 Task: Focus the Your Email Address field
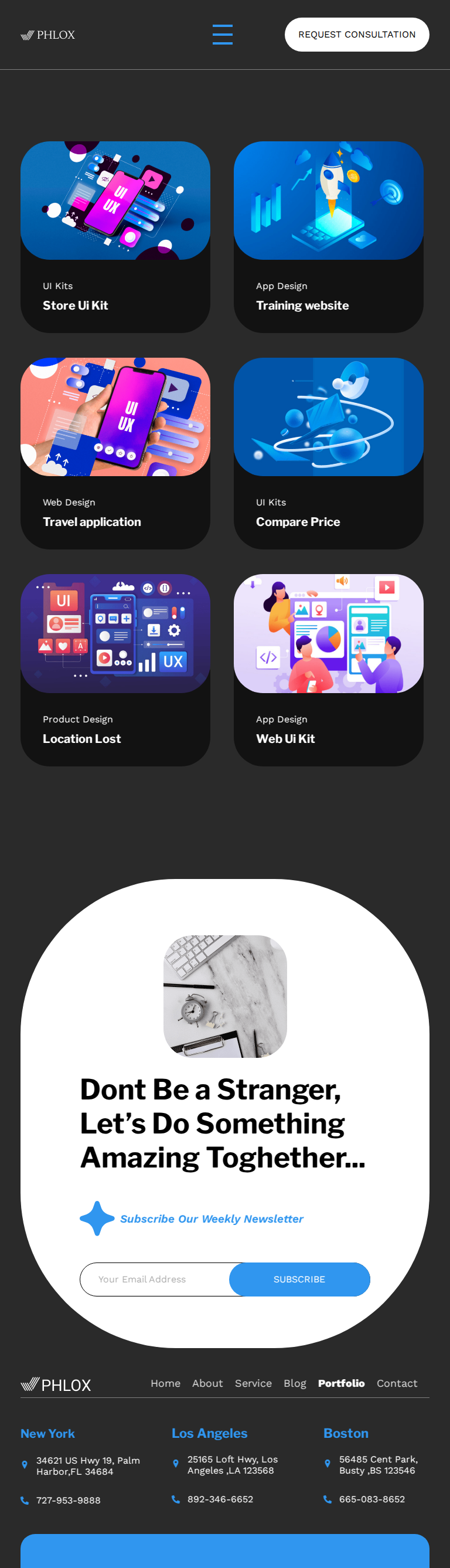click(155, 1279)
